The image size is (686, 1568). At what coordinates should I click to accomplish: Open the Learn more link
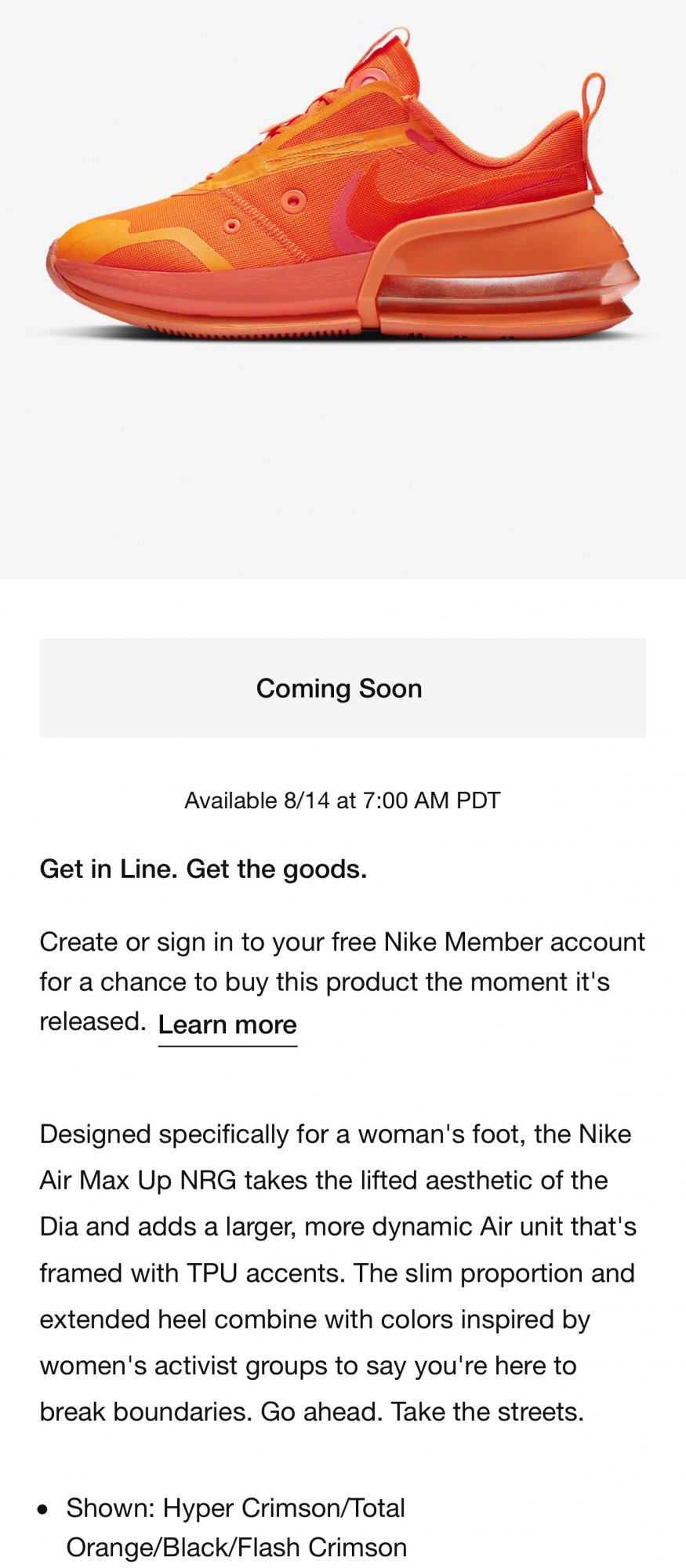click(x=227, y=1025)
